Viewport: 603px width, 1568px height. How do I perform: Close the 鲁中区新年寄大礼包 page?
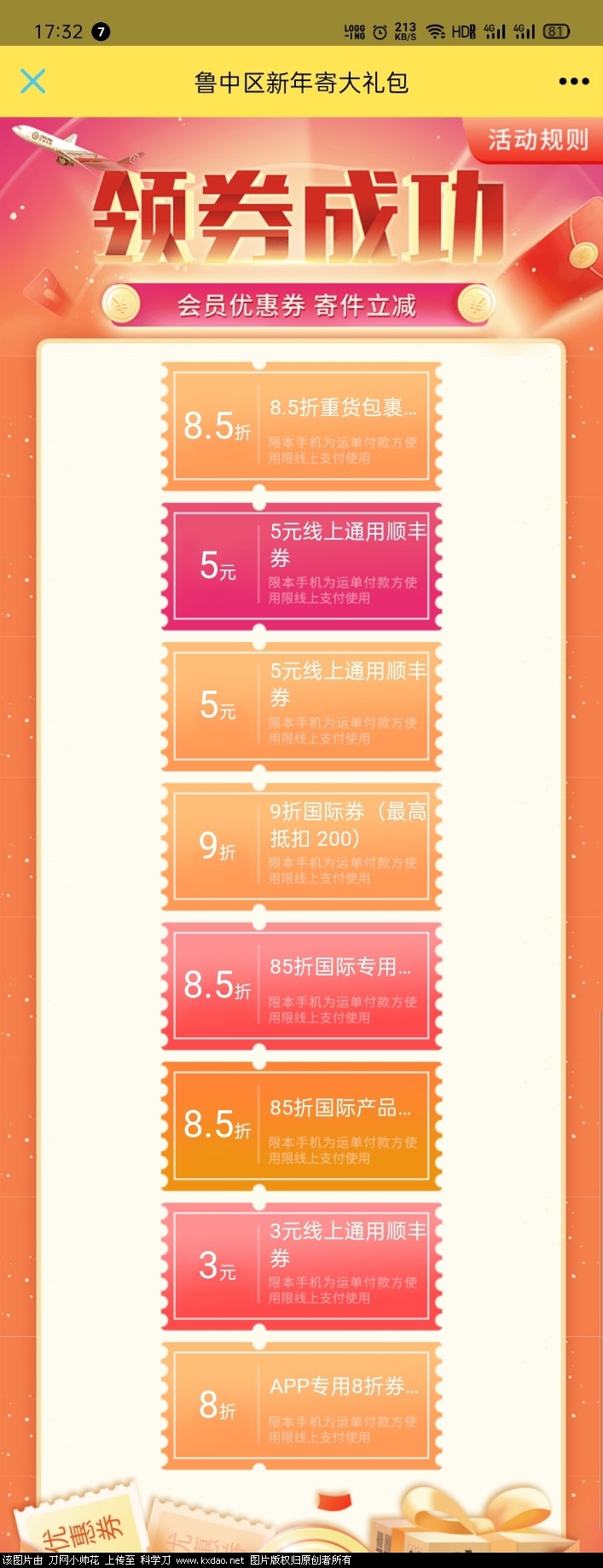coord(32,82)
